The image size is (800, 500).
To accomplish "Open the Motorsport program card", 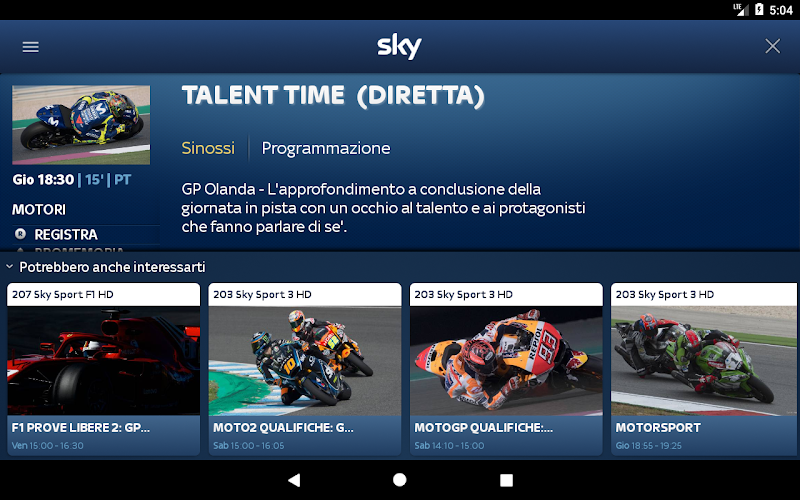I will 706,370.
